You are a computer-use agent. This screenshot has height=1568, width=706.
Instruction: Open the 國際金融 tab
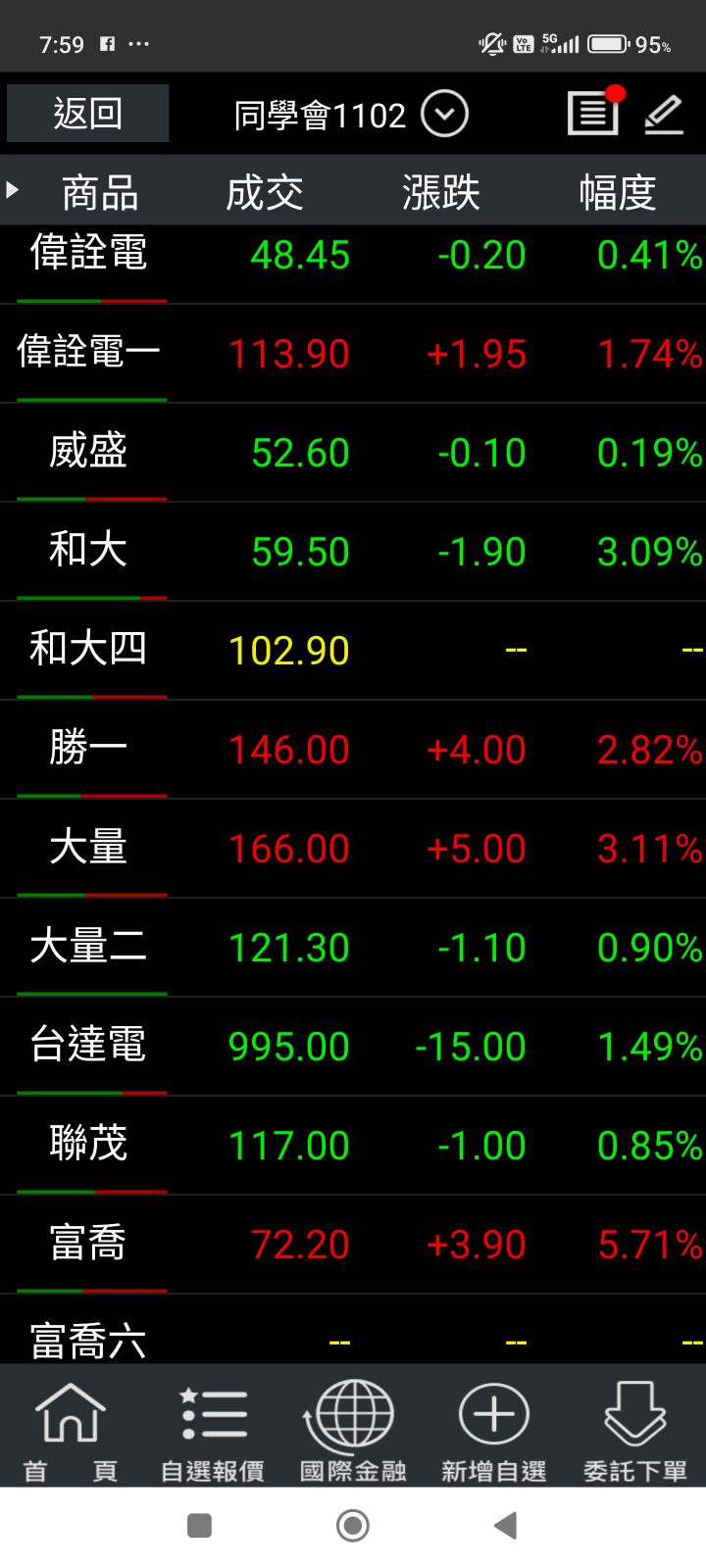coord(353,1429)
